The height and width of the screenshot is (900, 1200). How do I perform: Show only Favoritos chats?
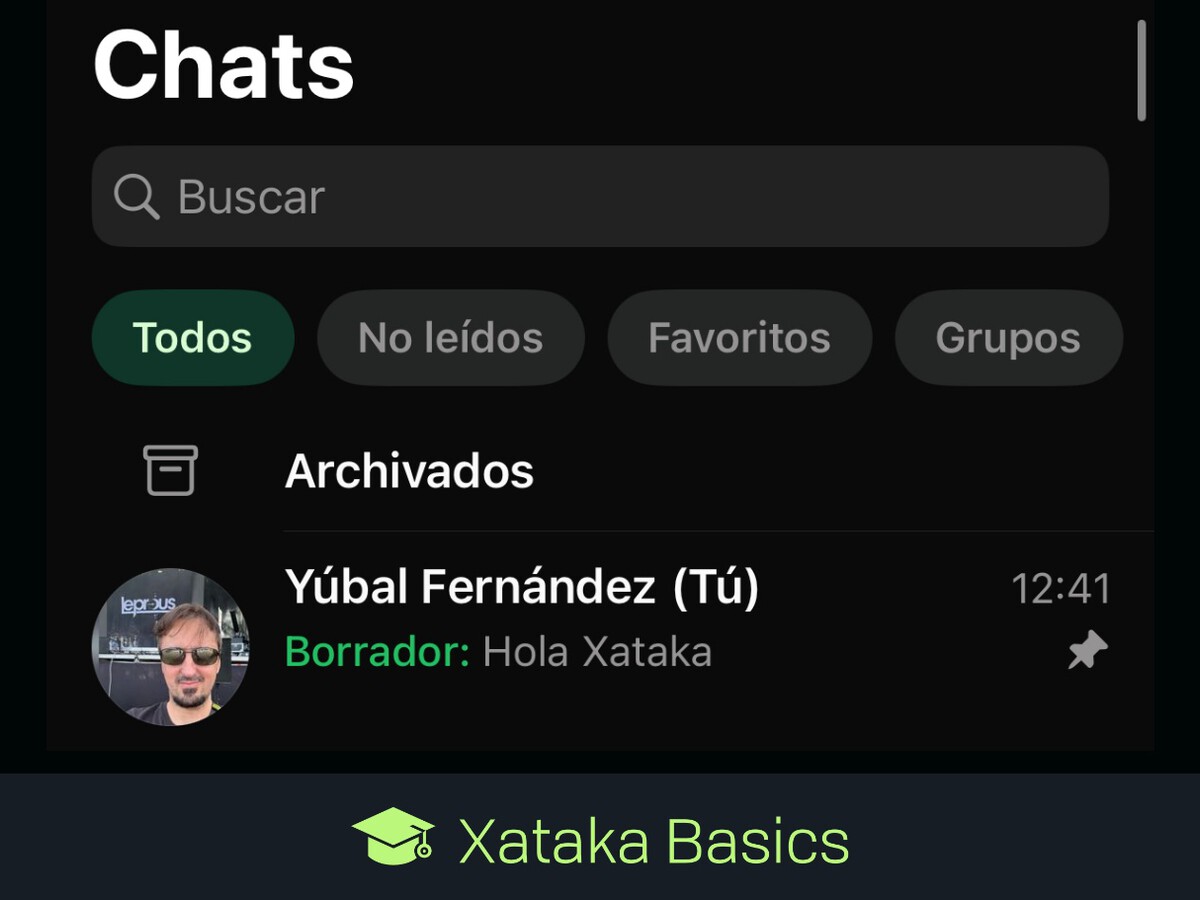coord(739,338)
